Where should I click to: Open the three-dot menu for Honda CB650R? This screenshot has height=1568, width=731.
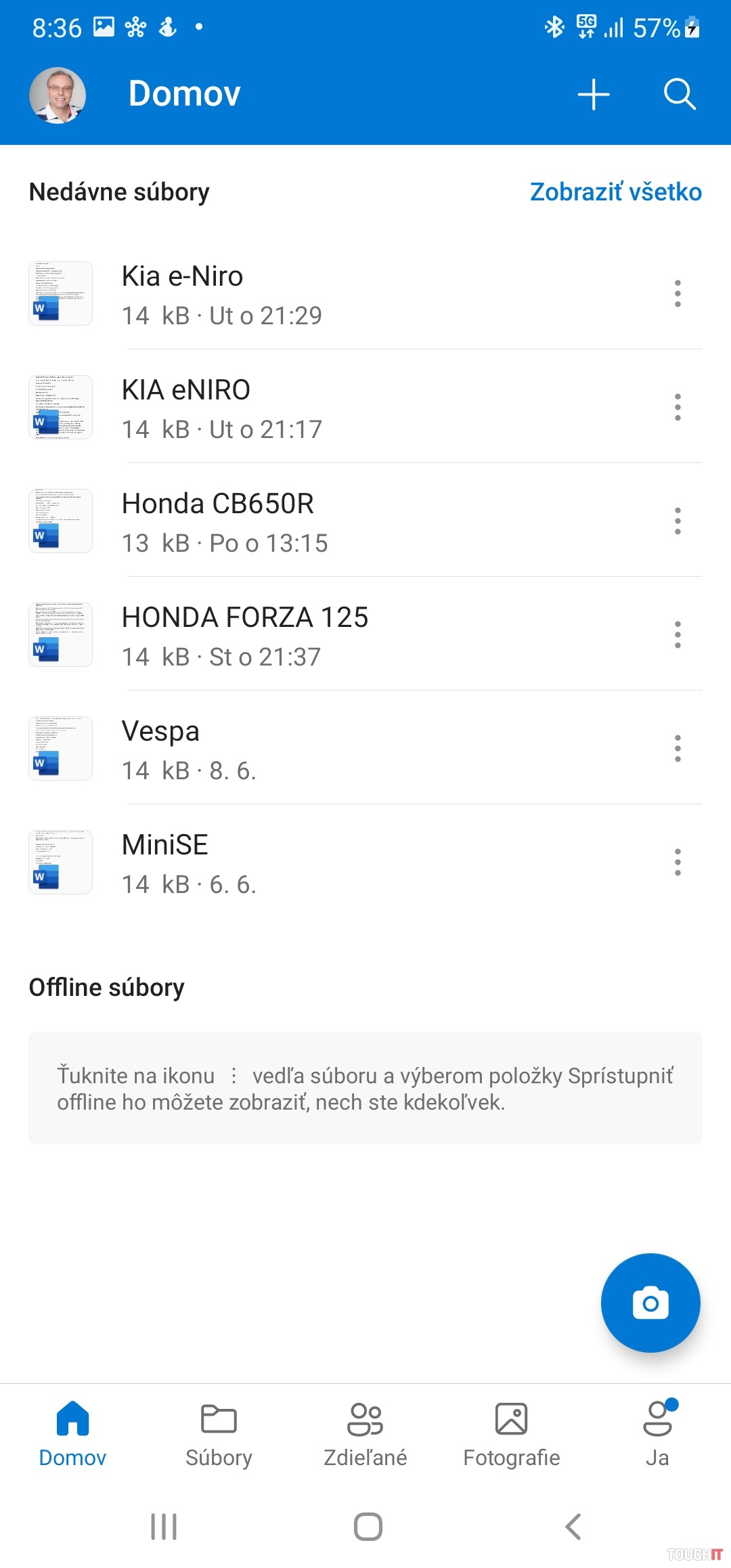[x=678, y=521]
